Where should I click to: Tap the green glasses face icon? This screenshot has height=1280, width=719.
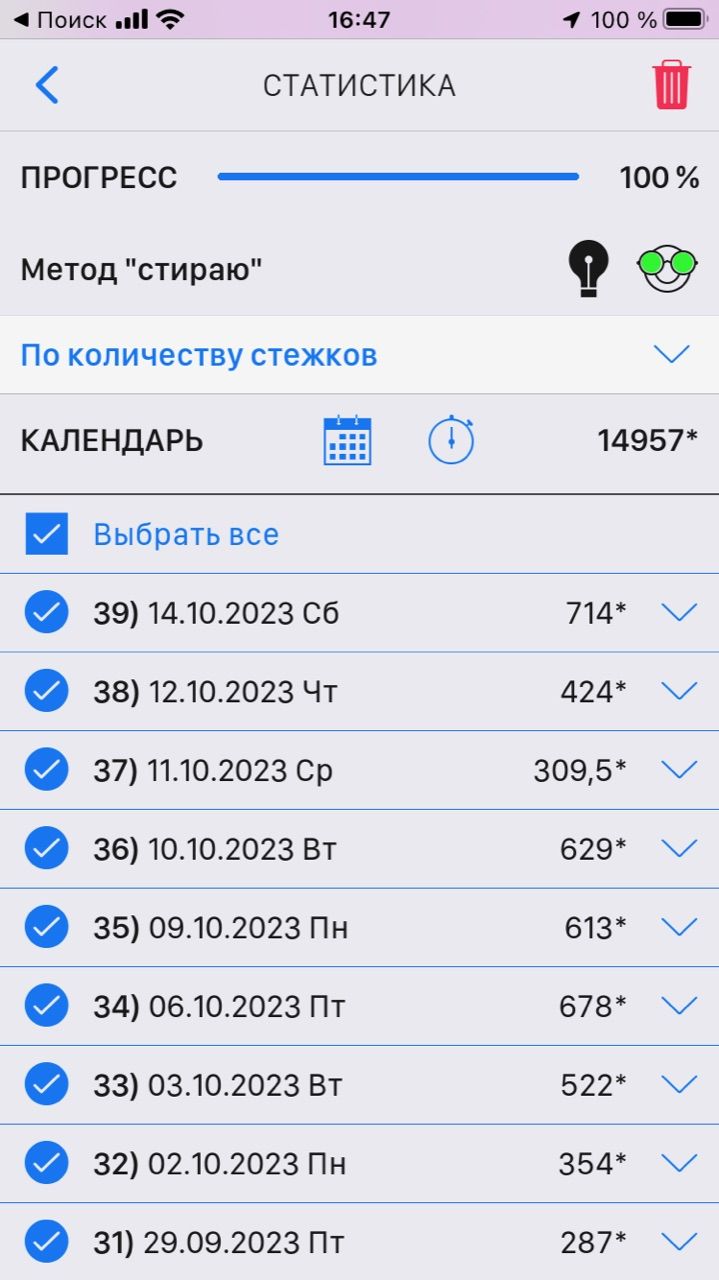tap(666, 269)
